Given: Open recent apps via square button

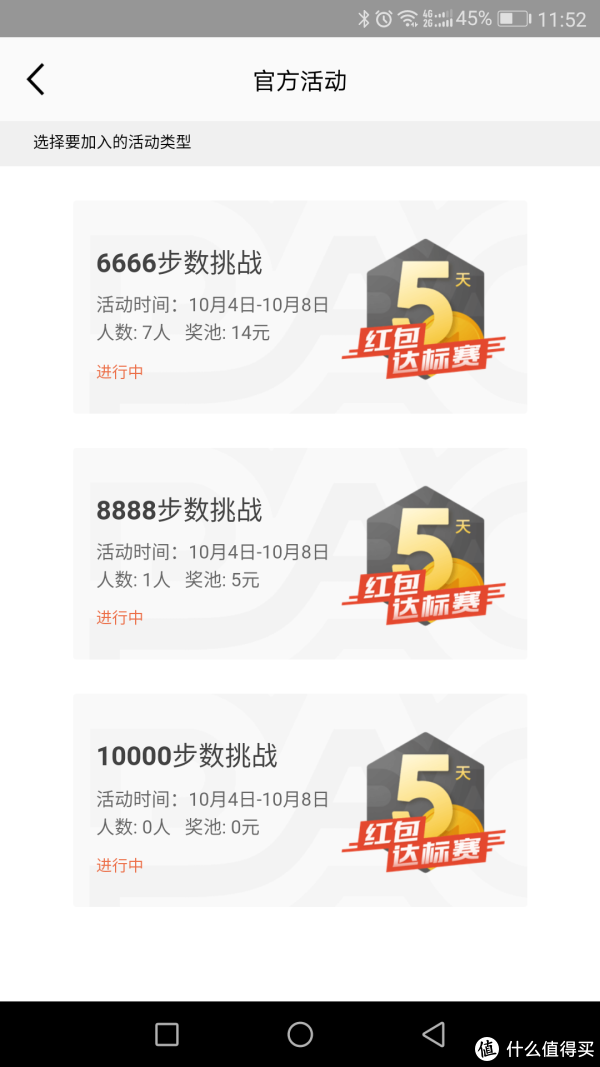Looking at the screenshot, I should 167,1034.
